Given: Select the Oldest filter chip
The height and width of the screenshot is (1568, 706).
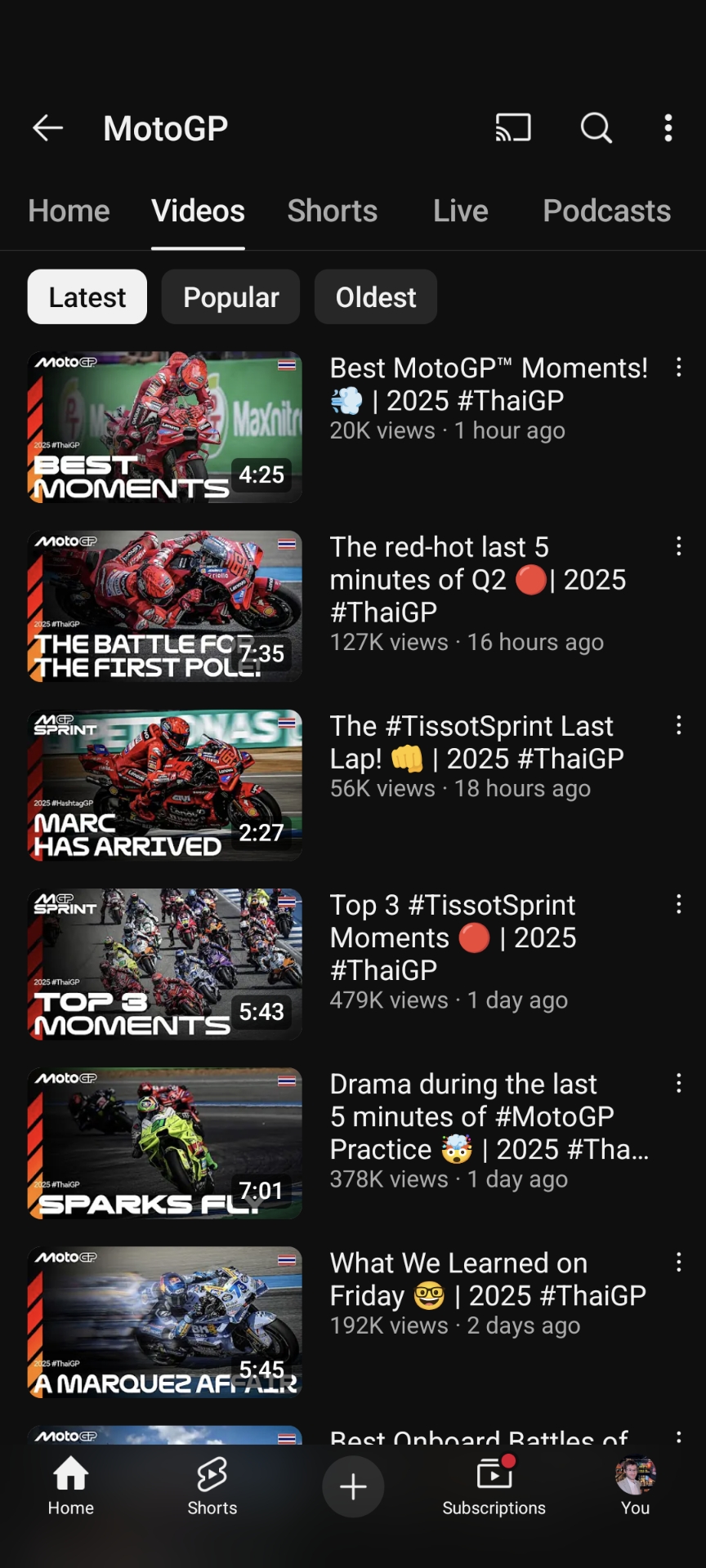Looking at the screenshot, I should click(376, 297).
